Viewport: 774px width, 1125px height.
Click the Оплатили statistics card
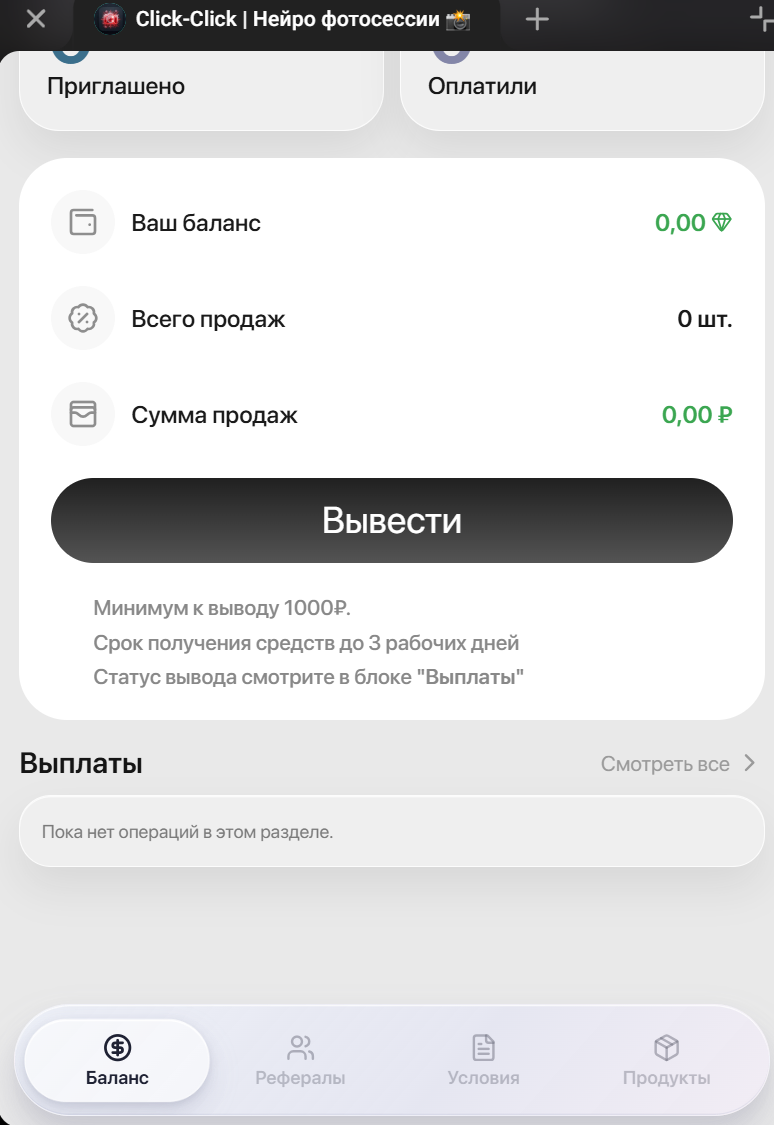tap(580, 85)
